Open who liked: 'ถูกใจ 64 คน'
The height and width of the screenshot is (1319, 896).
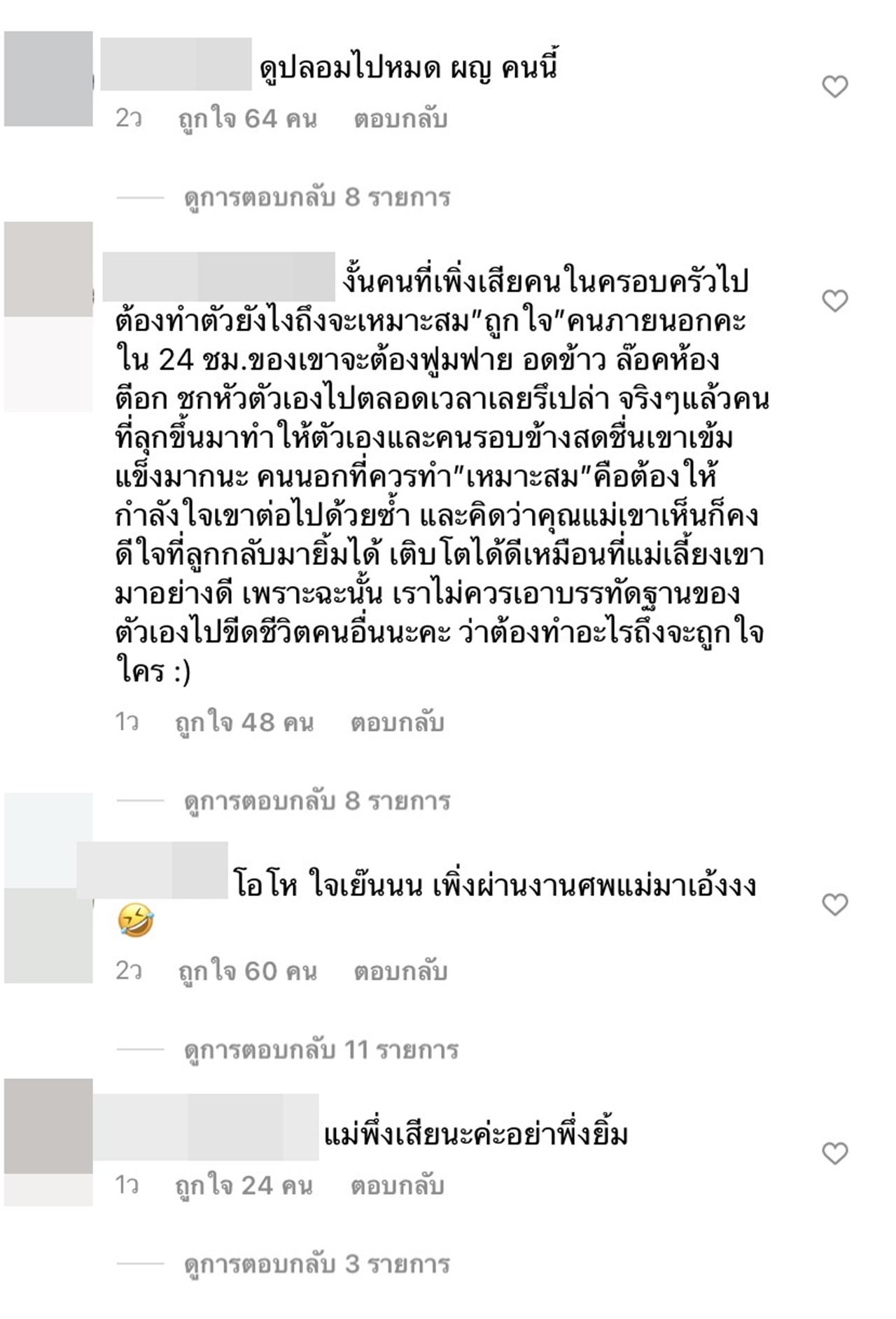pos(247,119)
